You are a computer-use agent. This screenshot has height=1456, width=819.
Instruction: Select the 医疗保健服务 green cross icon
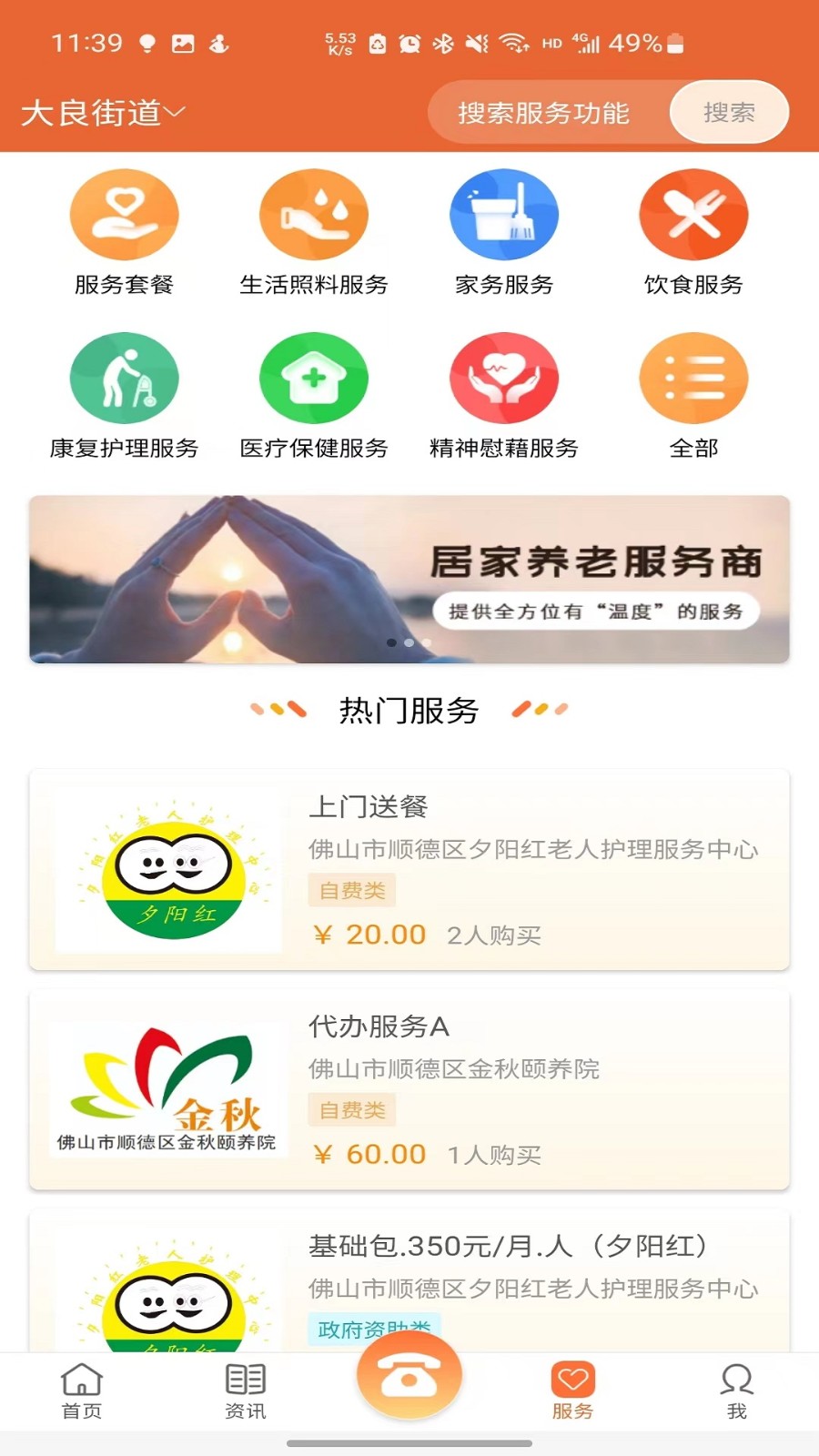point(314,377)
